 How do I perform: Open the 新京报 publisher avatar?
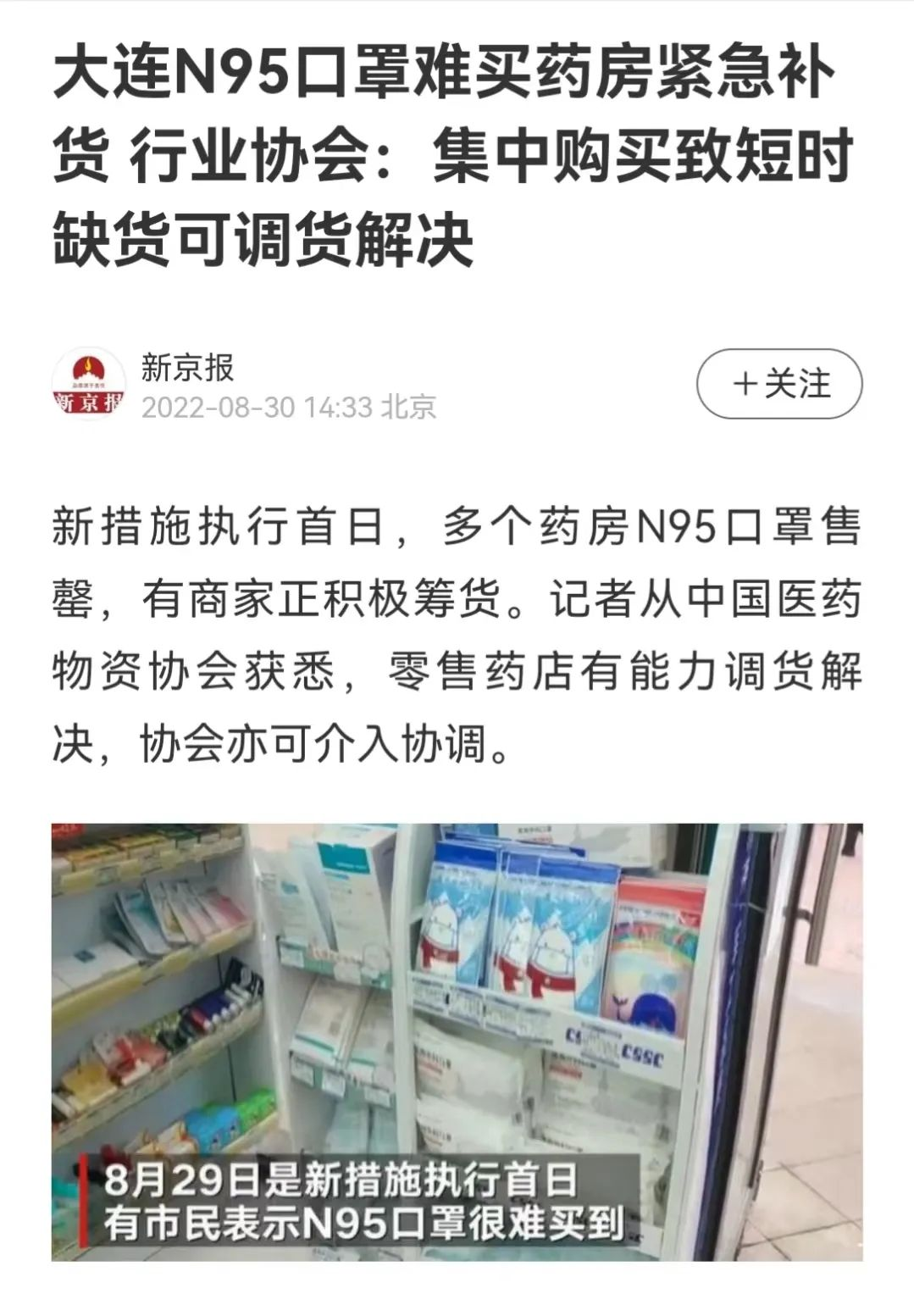pyautogui.click(x=88, y=384)
